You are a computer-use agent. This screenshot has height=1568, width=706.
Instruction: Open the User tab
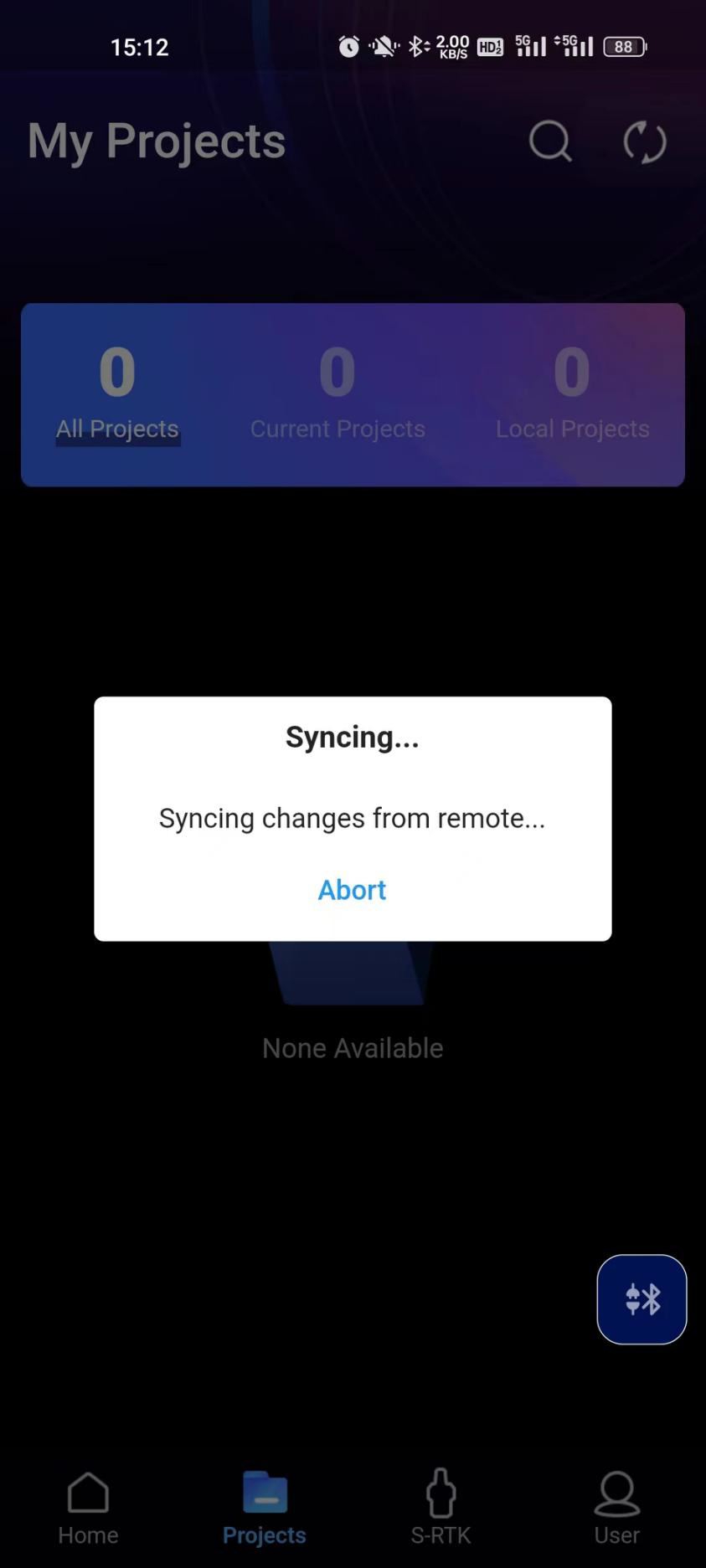tap(616, 1508)
